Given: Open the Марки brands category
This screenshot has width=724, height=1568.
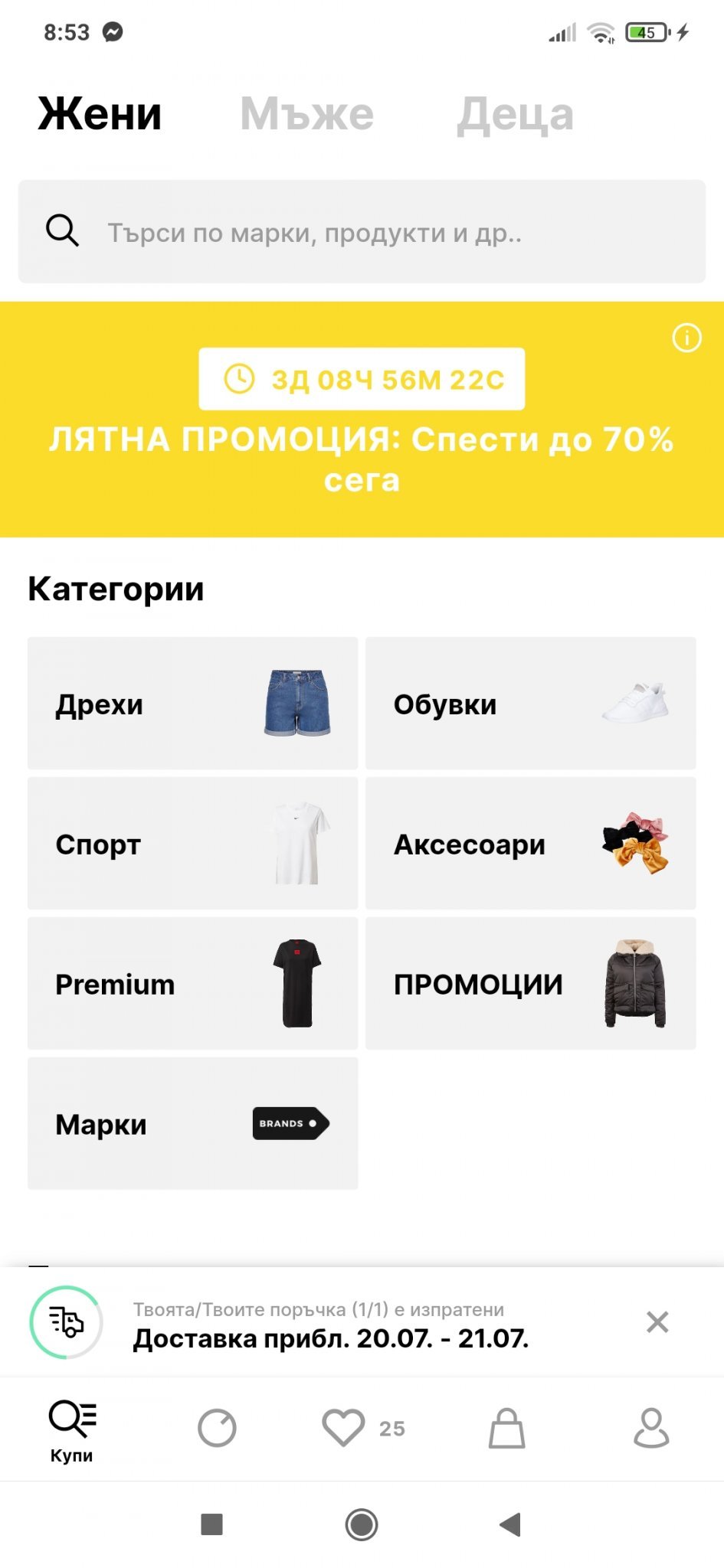Looking at the screenshot, I should coord(192,1123).
